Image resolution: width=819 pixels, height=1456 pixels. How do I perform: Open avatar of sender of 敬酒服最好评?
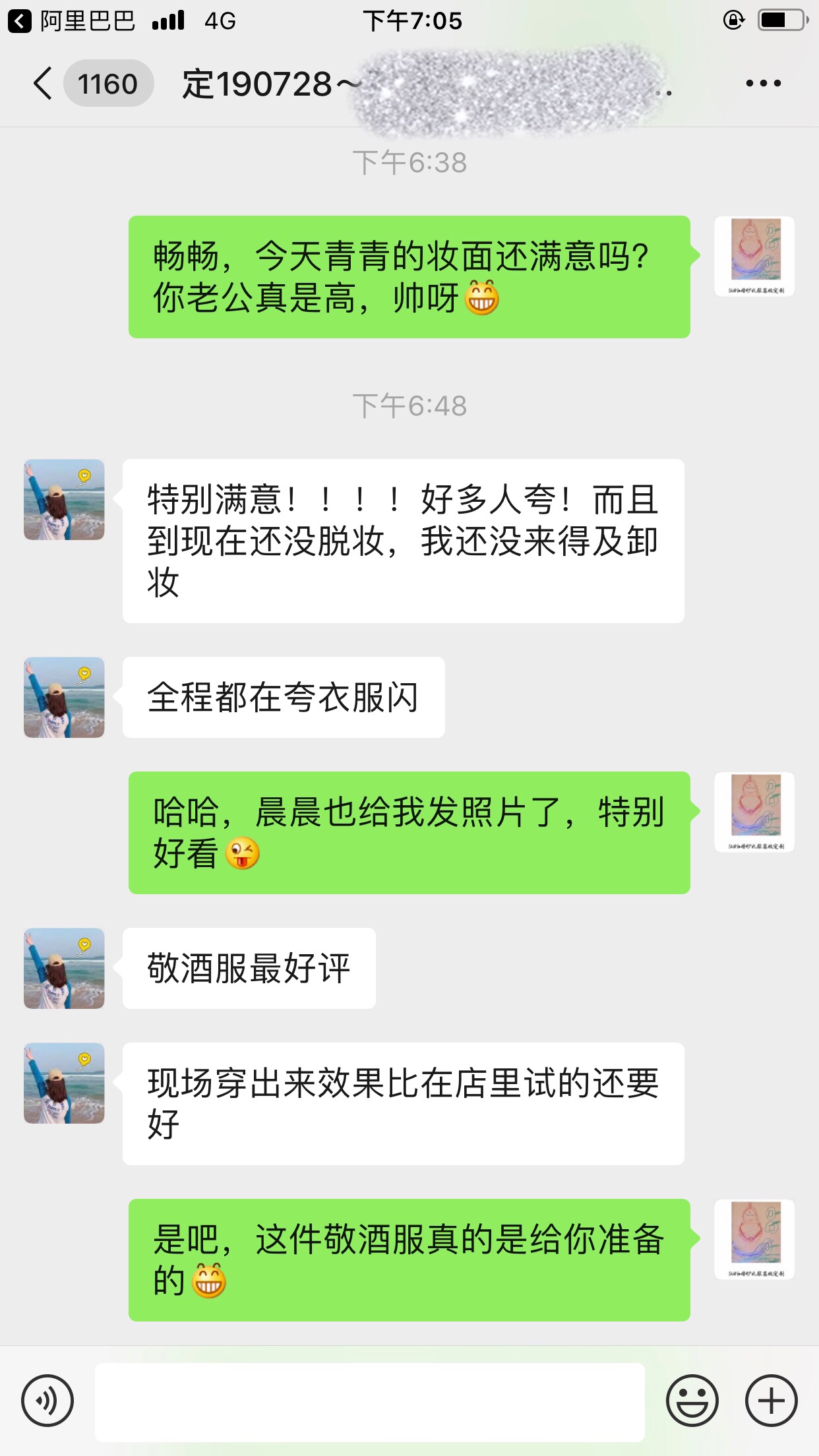(x=64, y=968)
